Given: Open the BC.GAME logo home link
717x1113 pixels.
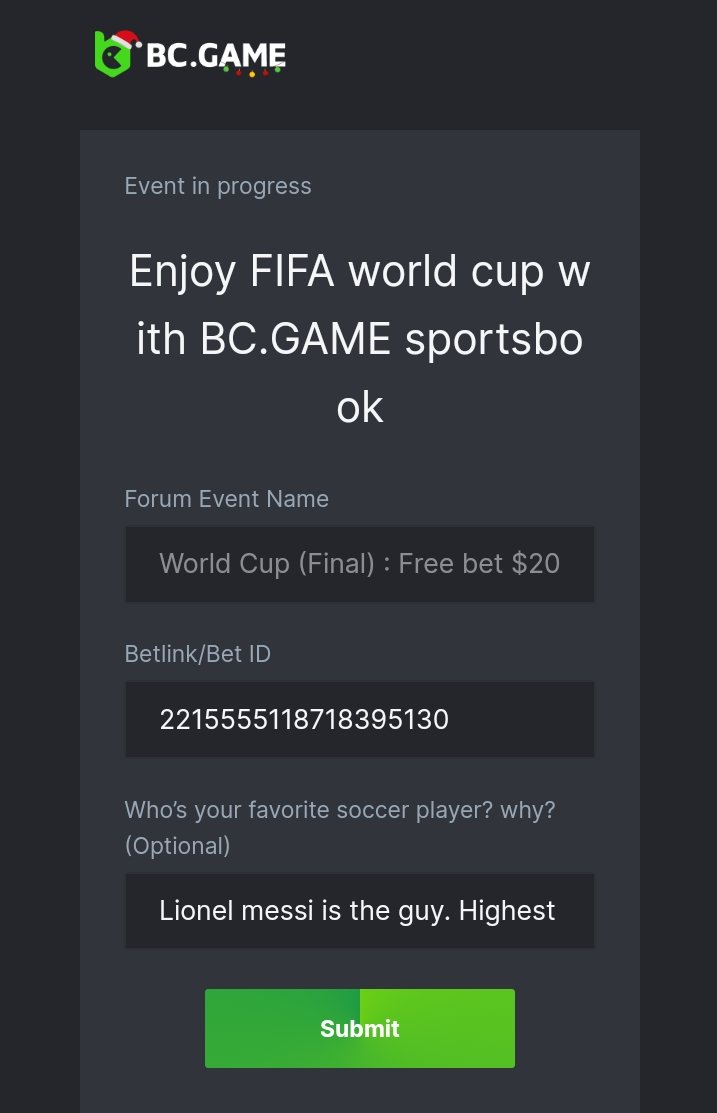Looking at the screenshot, I should 190,54.
